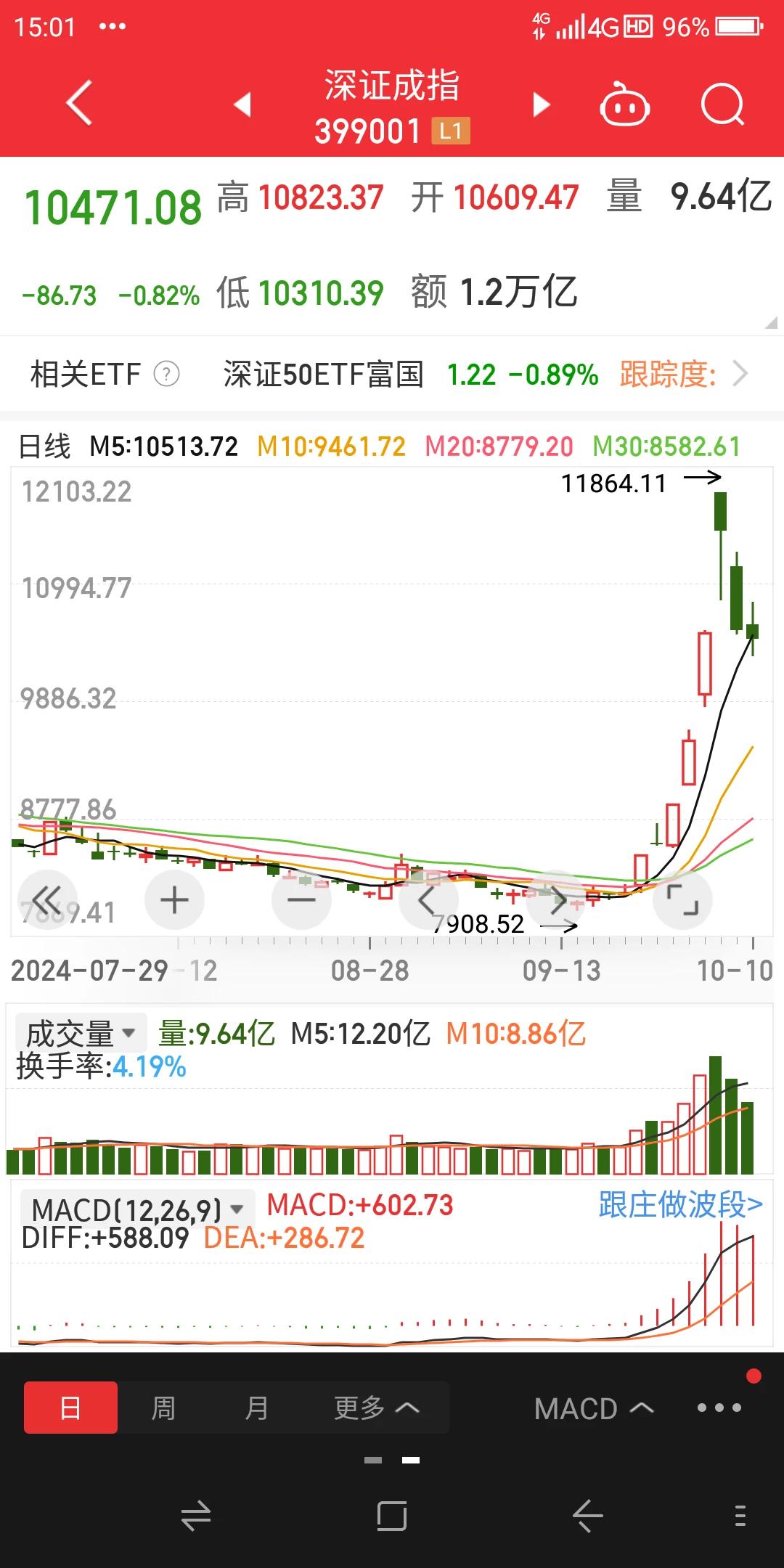Switch to the 周 weekly chart tab
The image size is (784, 1568).
163,1408
